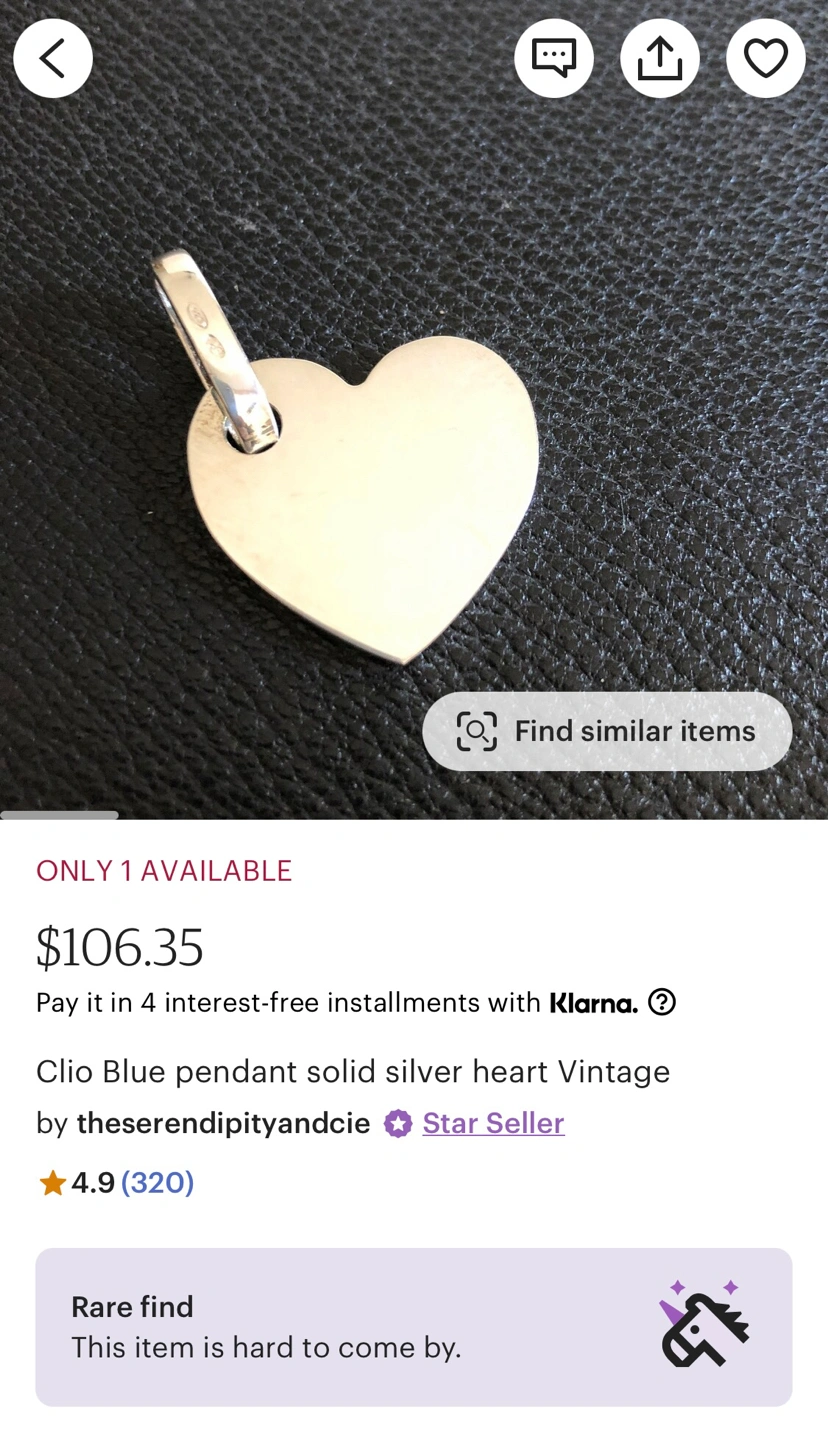This screenshot has height=1440, width=828.
Task: Share this pendant listing
Action: [659, 58]
